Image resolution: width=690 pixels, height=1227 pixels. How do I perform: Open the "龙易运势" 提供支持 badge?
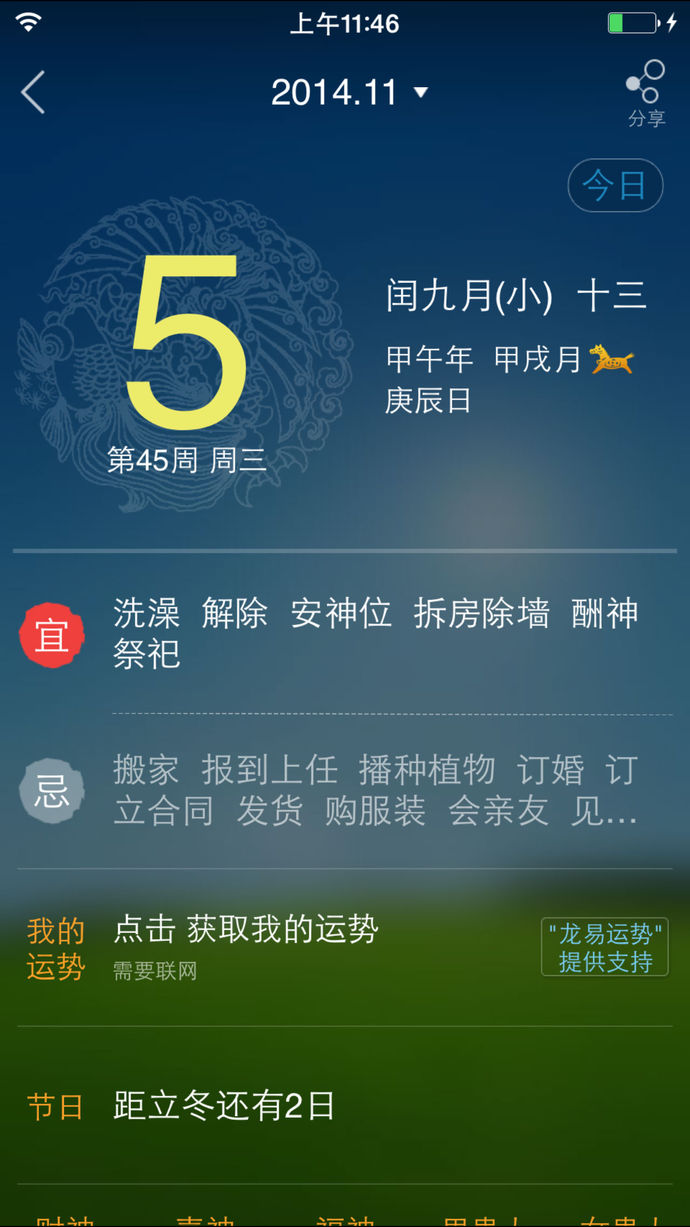(x=605, y=948)
